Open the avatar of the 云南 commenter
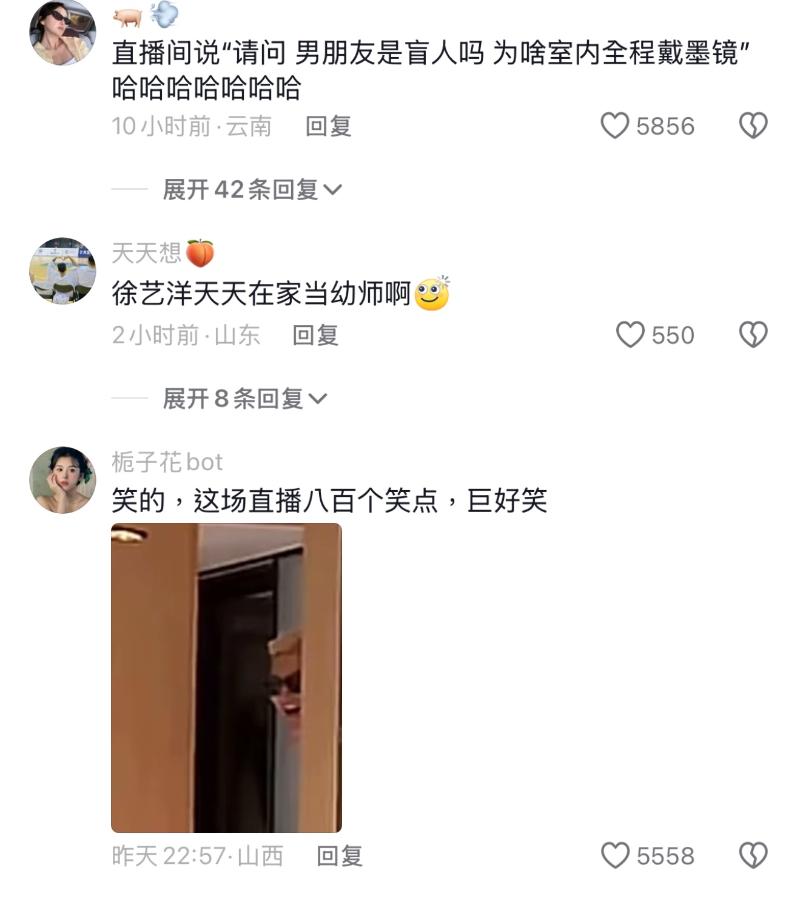 click(62, 32)
